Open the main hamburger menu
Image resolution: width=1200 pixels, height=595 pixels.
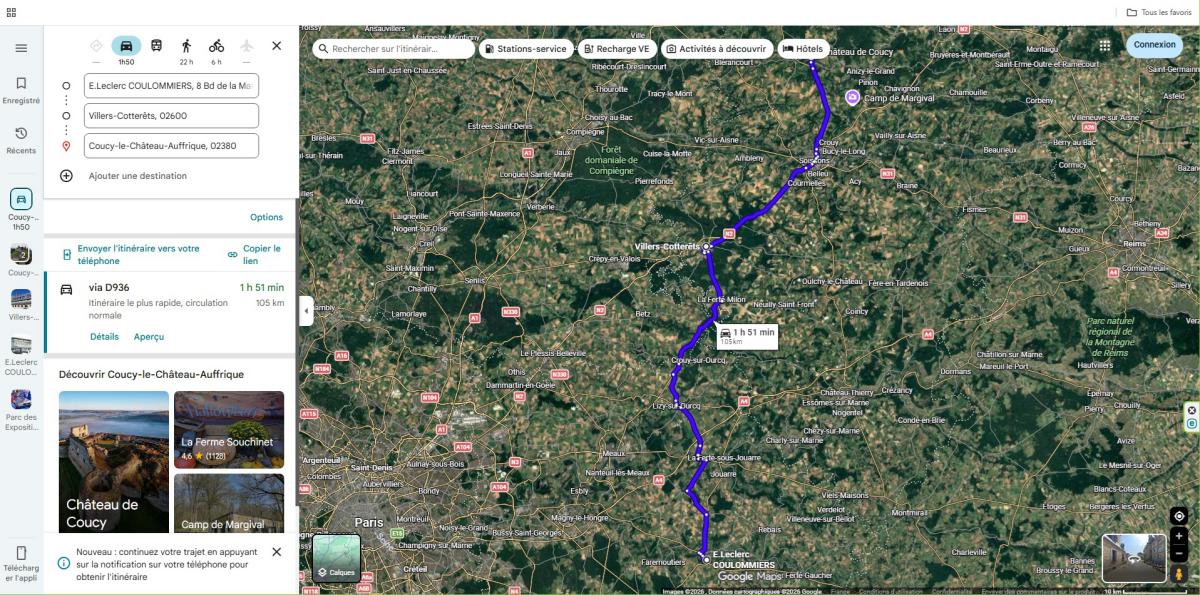[x=21, y=48]
